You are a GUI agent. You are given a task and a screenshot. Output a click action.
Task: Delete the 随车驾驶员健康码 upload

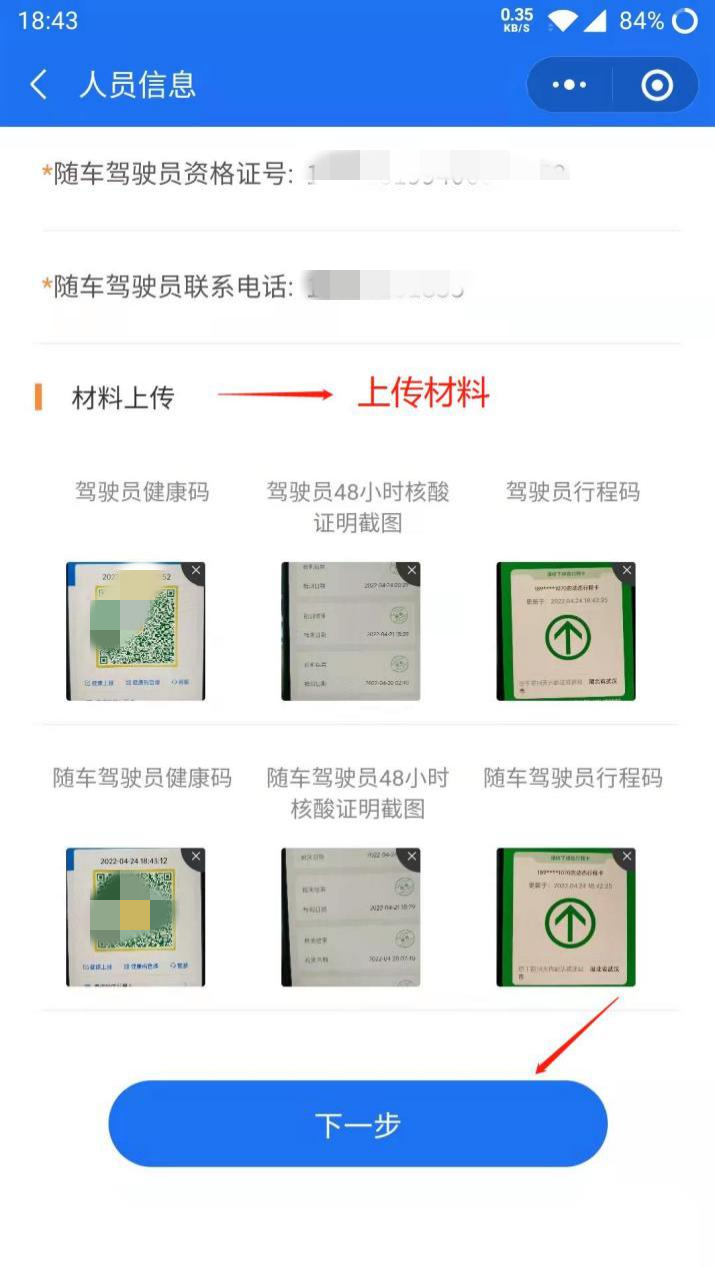coord(196,857)
